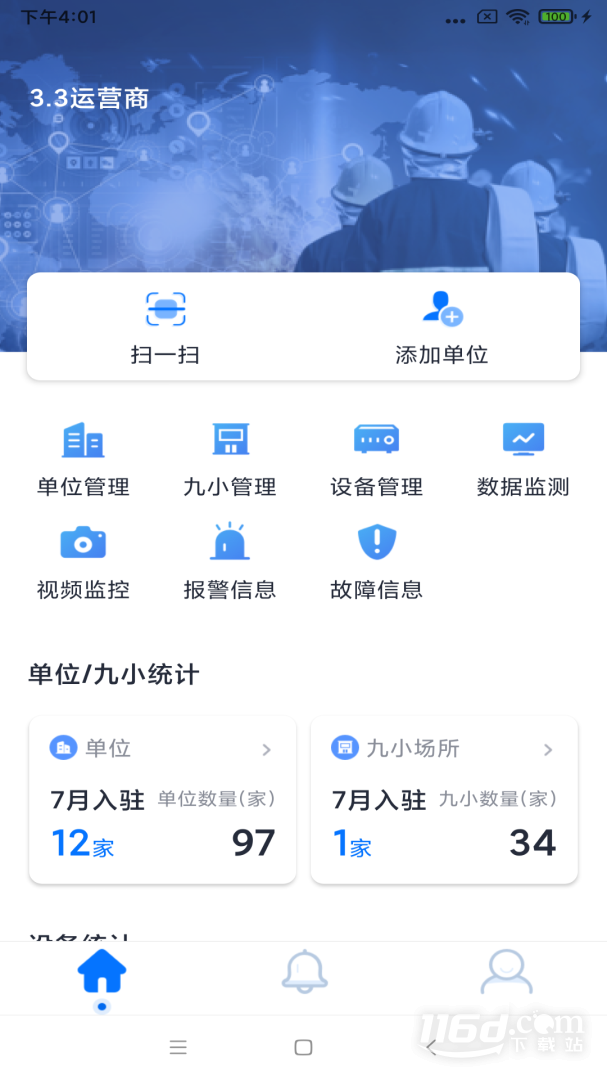
Task: Open 单位管理
Action: coord(83,459)
